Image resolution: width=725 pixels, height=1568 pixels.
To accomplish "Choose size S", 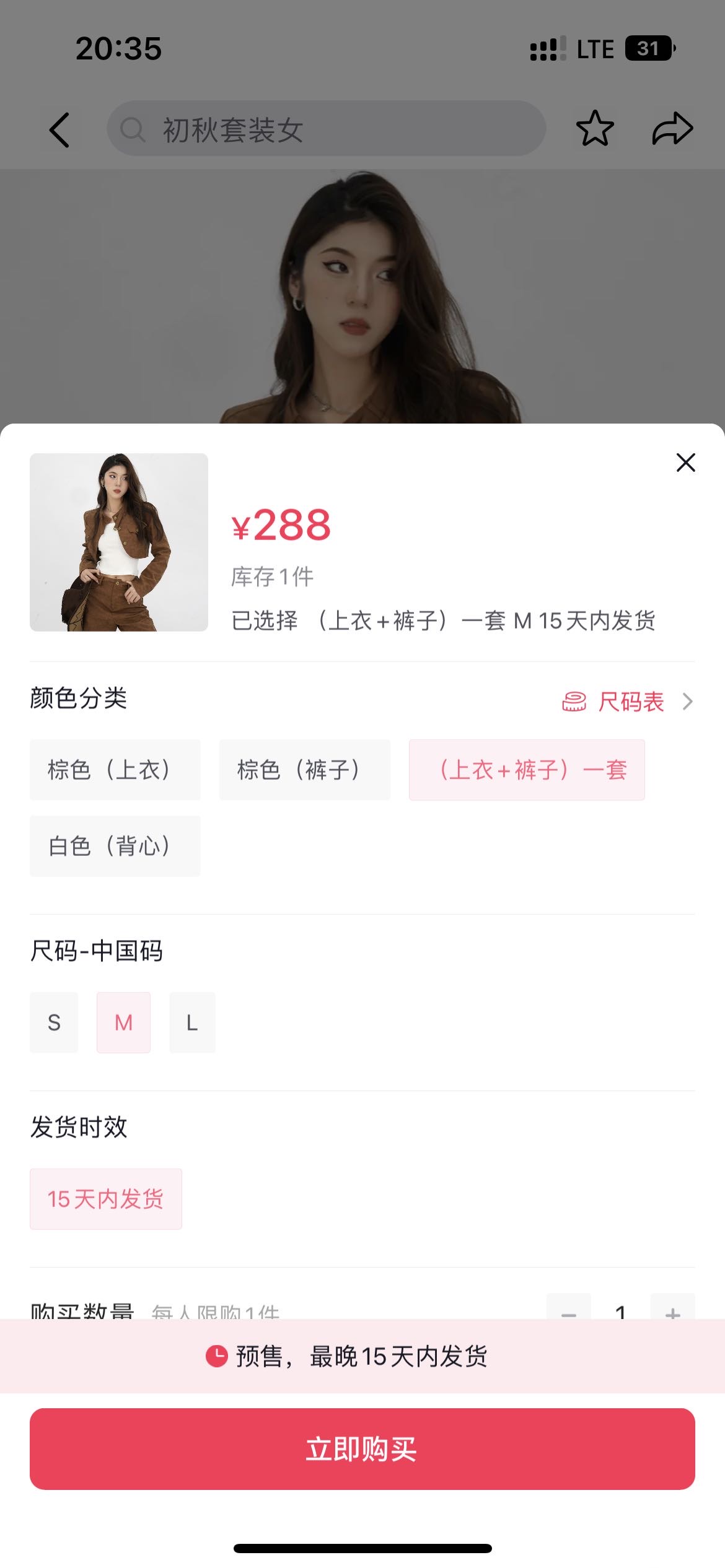I will tap(53, 1022).
